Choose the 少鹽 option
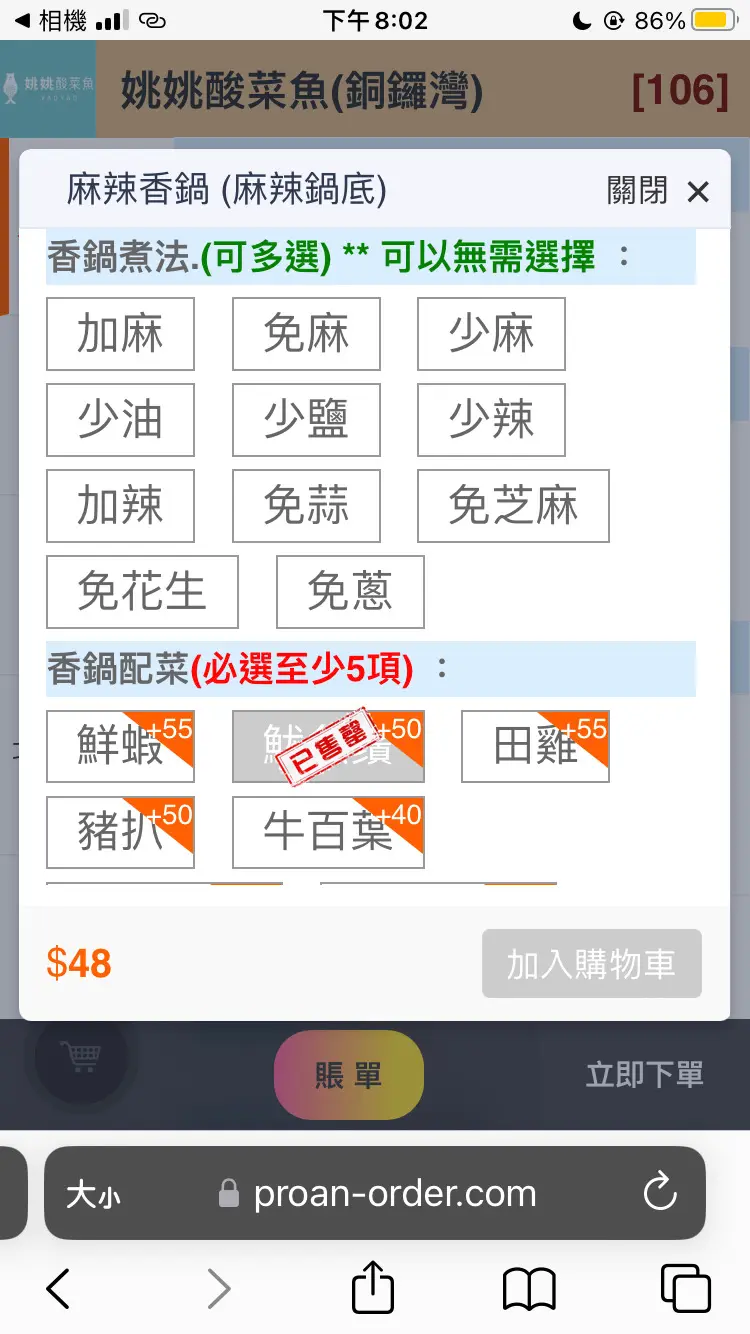The height and width of the screenshot is (1334, 750). [306, 420]
